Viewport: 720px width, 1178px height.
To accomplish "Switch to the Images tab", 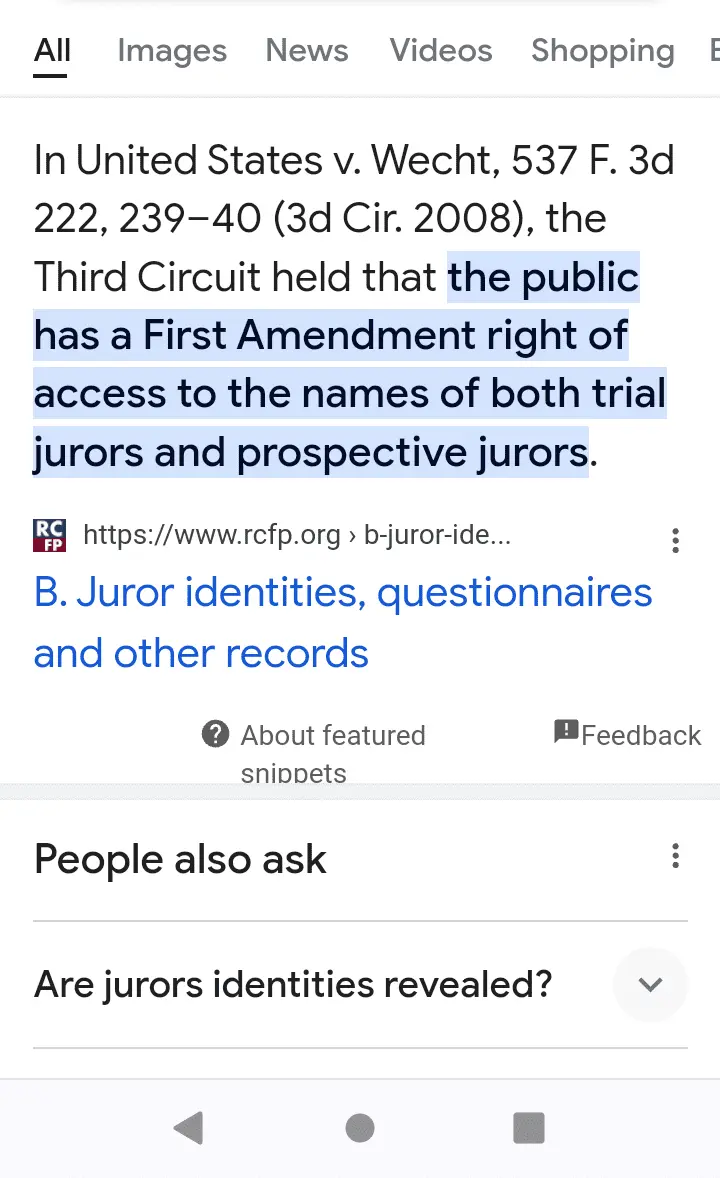I will pos(172,51).
